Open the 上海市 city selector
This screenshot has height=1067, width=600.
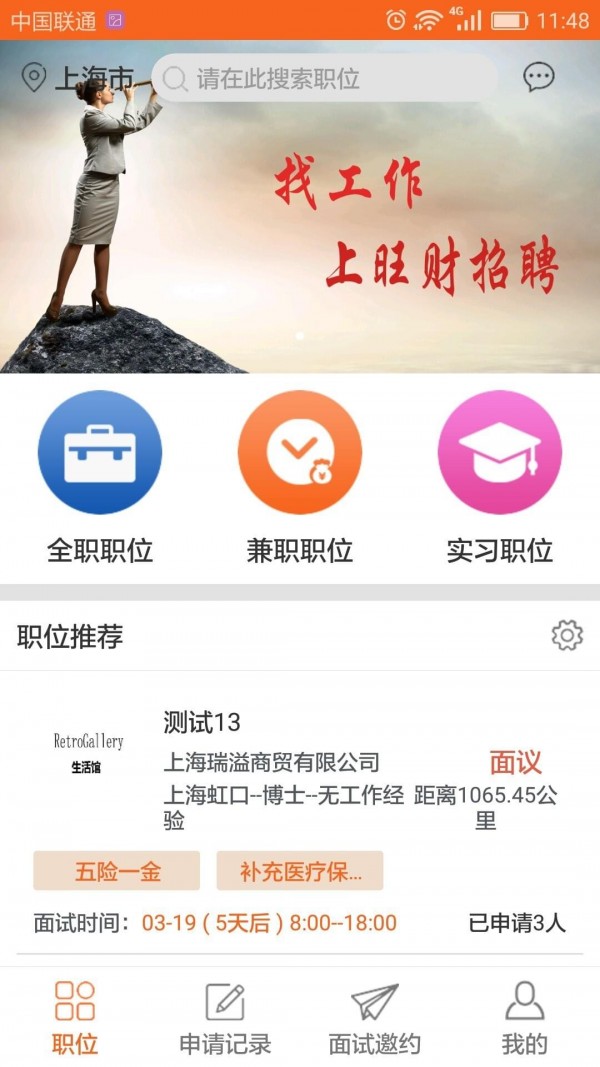click(x=78, y=78)
